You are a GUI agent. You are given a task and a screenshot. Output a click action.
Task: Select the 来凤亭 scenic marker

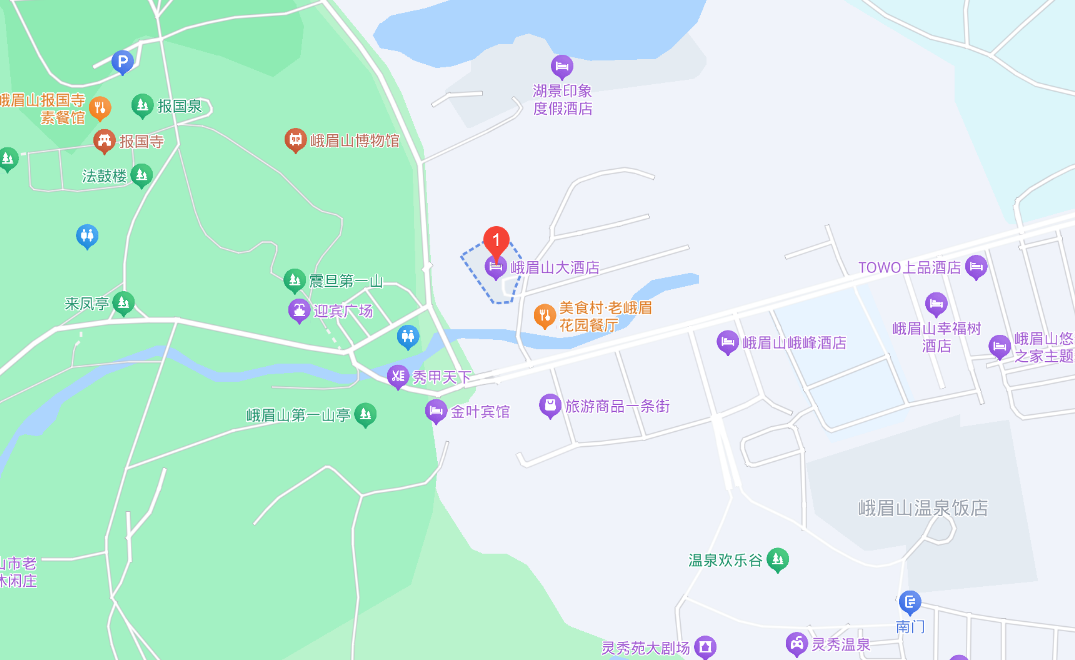point(123,302)
